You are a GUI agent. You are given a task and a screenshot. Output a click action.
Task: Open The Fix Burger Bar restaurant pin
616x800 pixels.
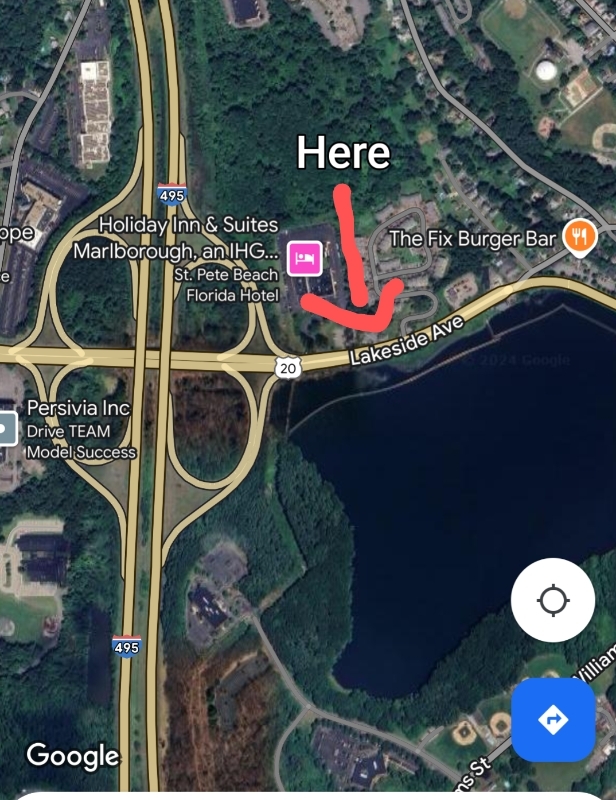580,237
